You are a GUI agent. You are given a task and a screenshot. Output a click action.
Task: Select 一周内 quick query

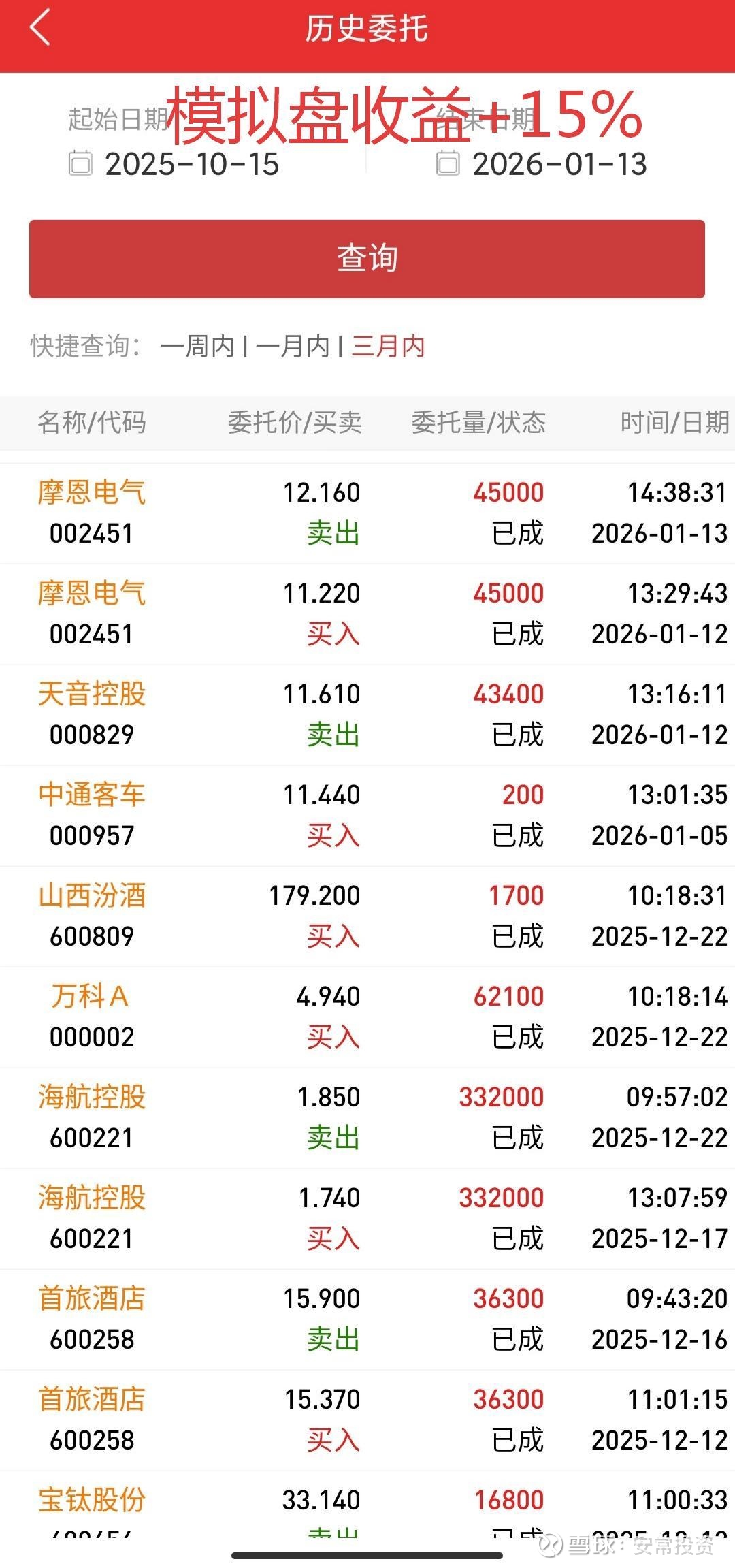click(197, 347)
